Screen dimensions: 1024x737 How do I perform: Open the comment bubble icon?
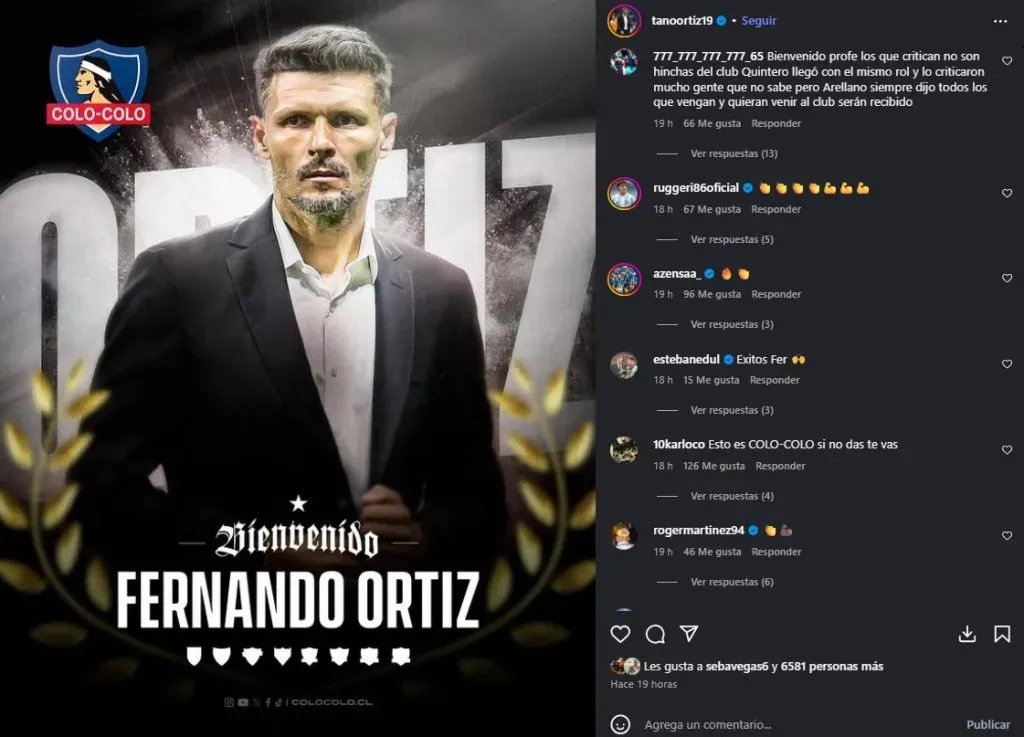pyautogui.click(x=655, y=634)
